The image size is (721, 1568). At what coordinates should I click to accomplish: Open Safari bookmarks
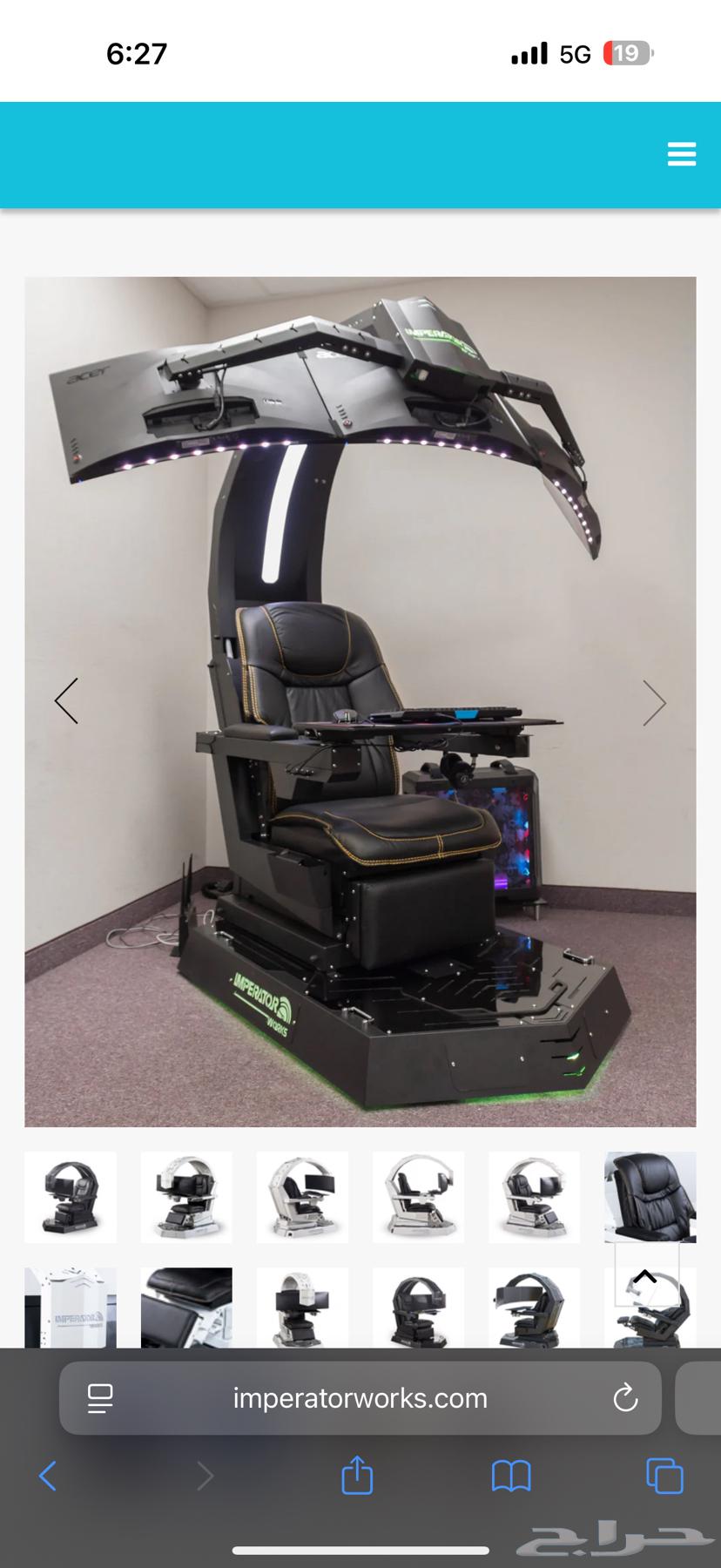[511, 1476]
